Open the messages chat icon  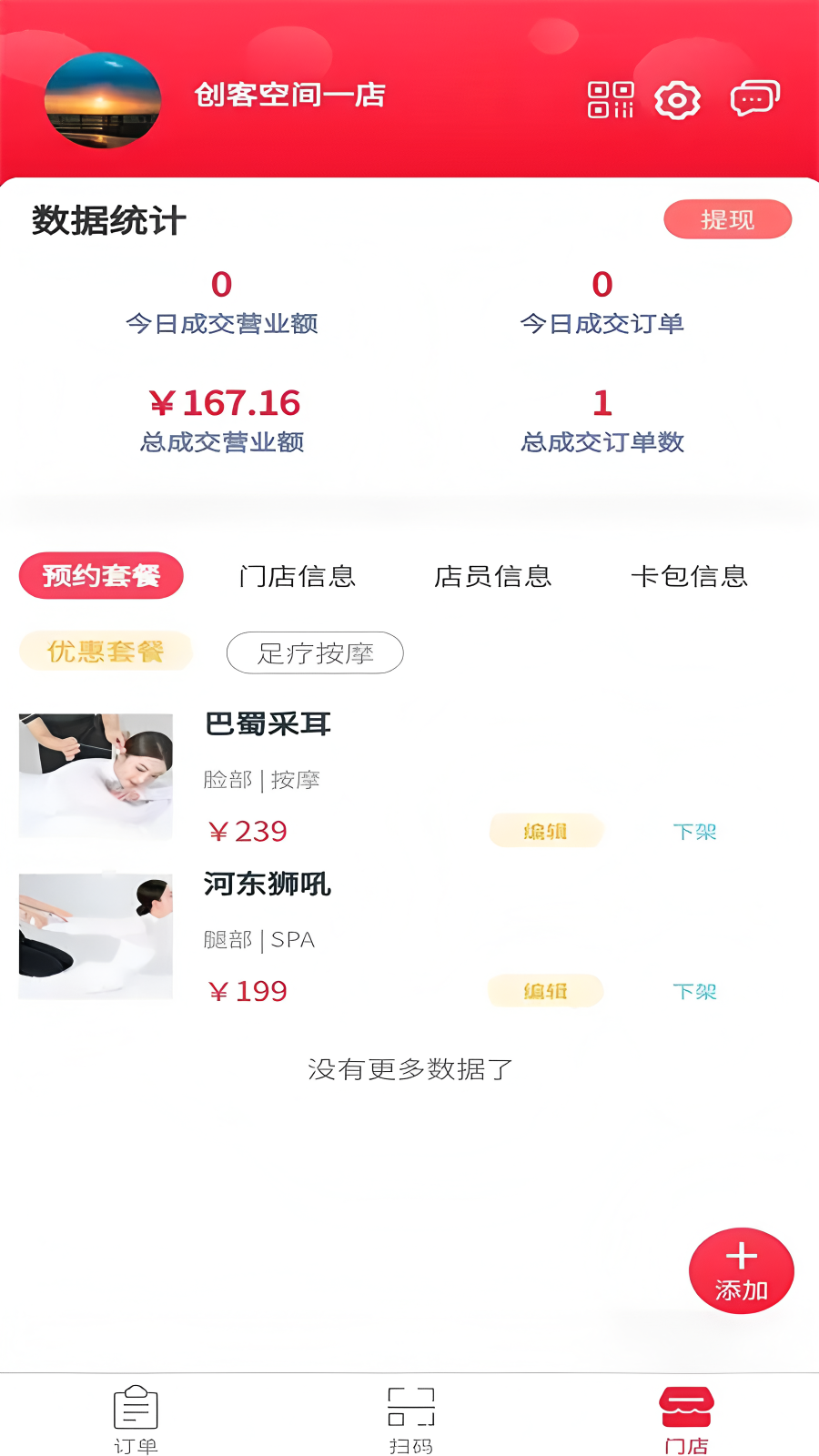pyautogui.click(x=754, y=98)
